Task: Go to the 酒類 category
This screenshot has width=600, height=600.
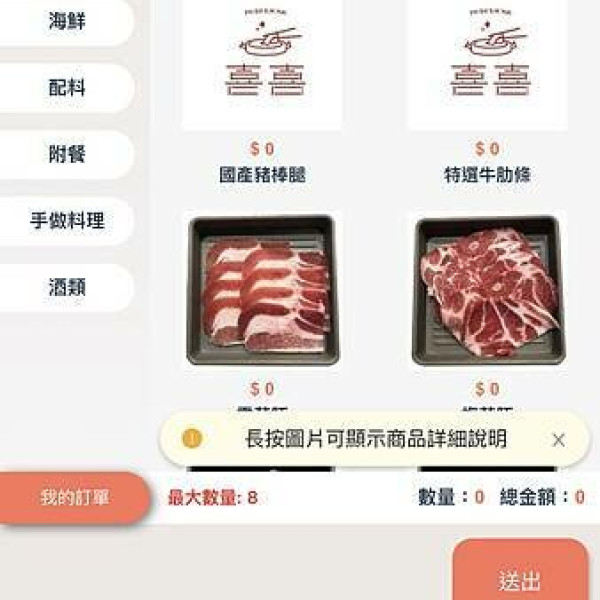Action: click(66, 288)
